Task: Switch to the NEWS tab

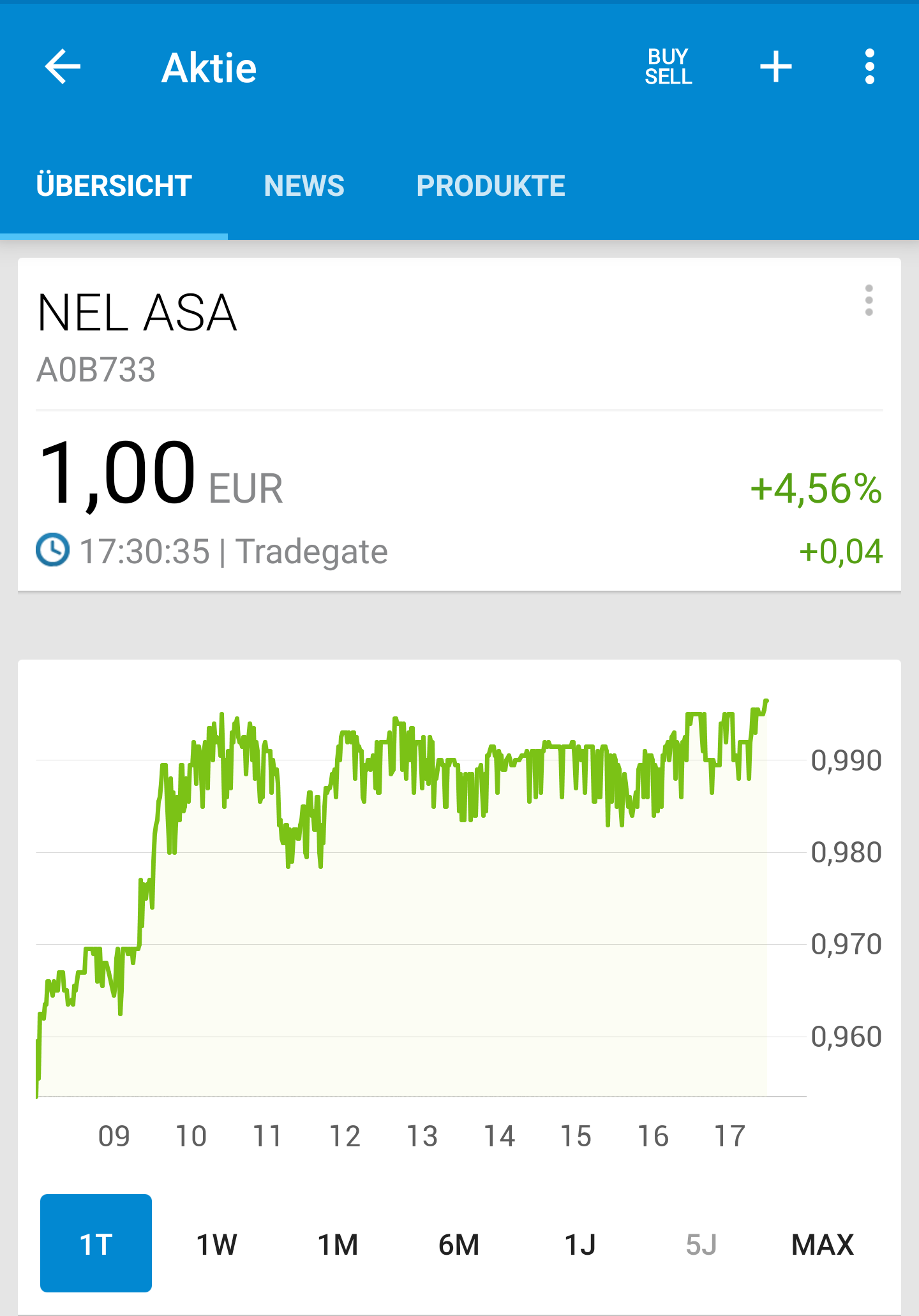Action: 304,186
